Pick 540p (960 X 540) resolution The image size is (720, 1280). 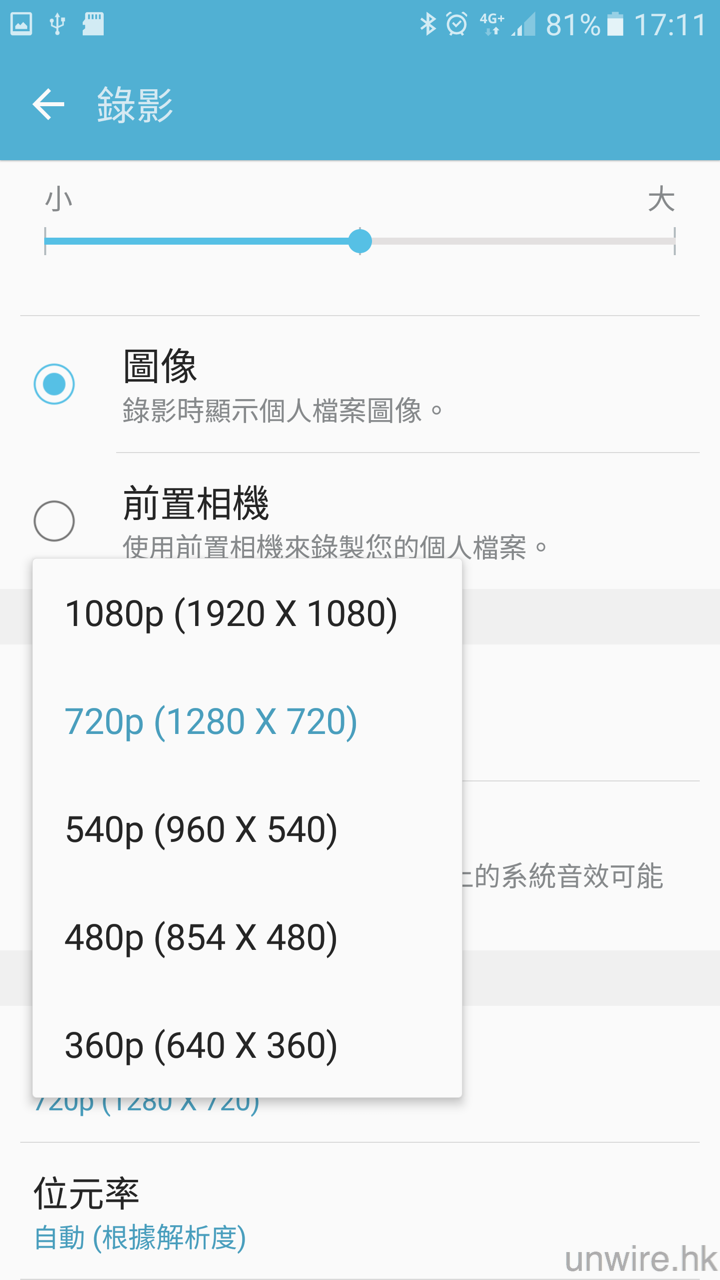(x=201, y=830)
